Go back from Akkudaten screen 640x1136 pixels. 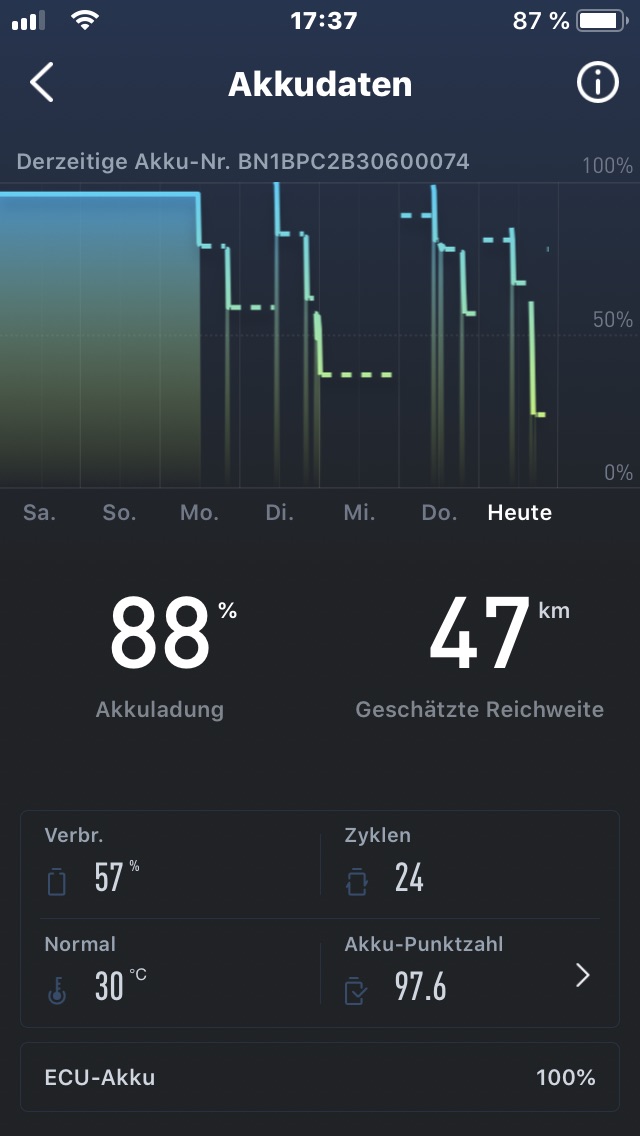pyautogui.click(x=42, y=84)
